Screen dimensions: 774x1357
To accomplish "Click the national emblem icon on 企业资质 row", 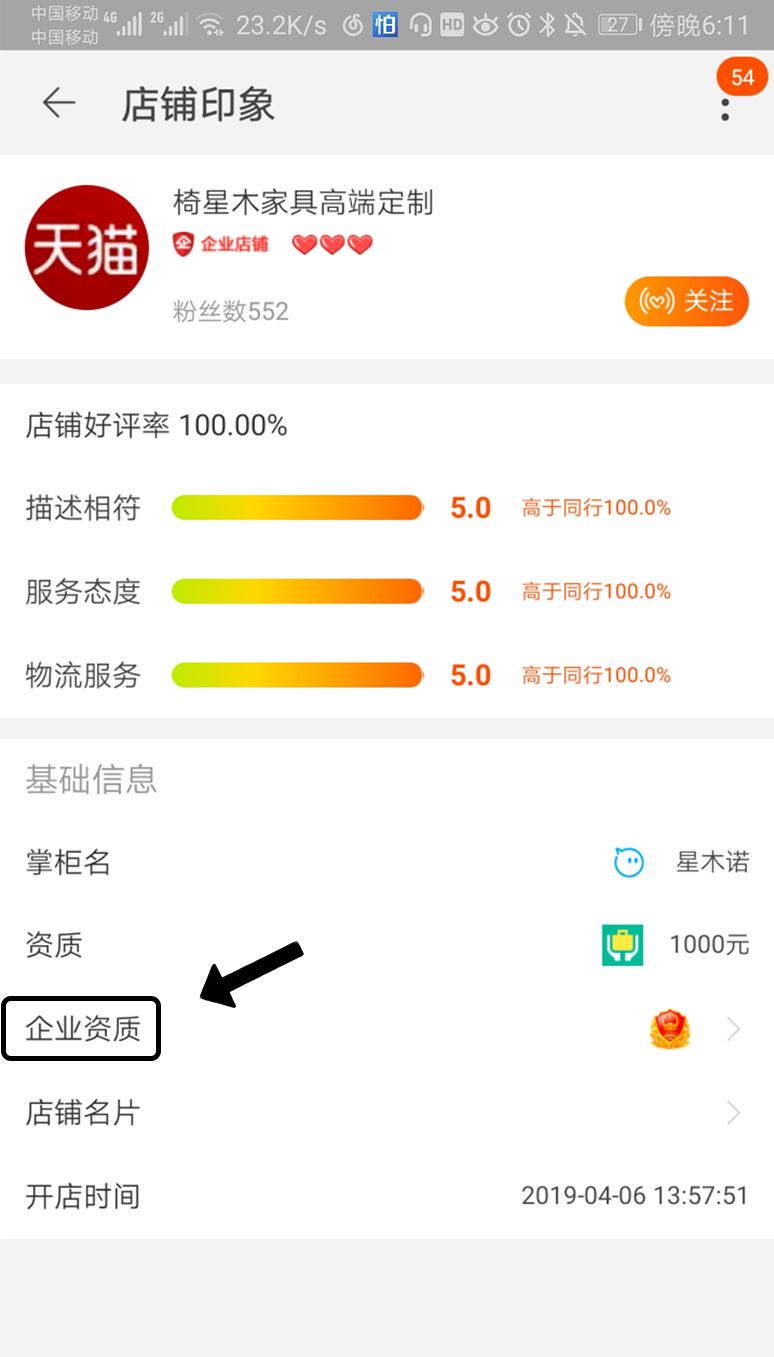I will pos(669,1029).
